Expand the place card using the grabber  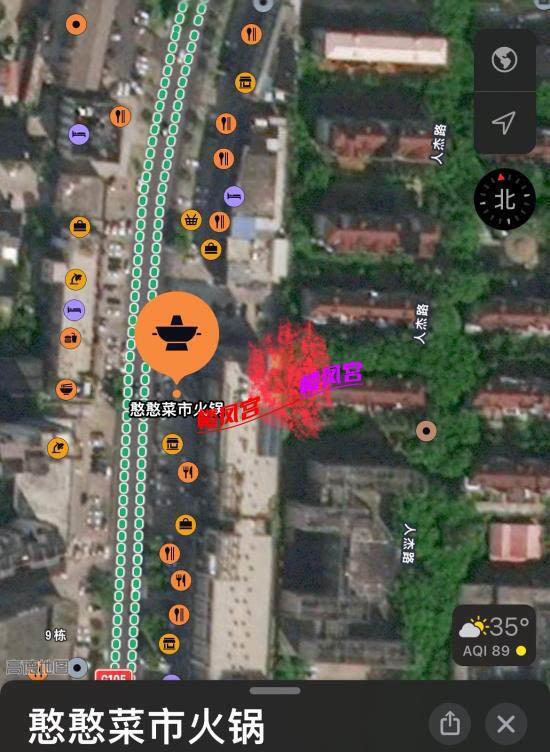pos(275,691)
